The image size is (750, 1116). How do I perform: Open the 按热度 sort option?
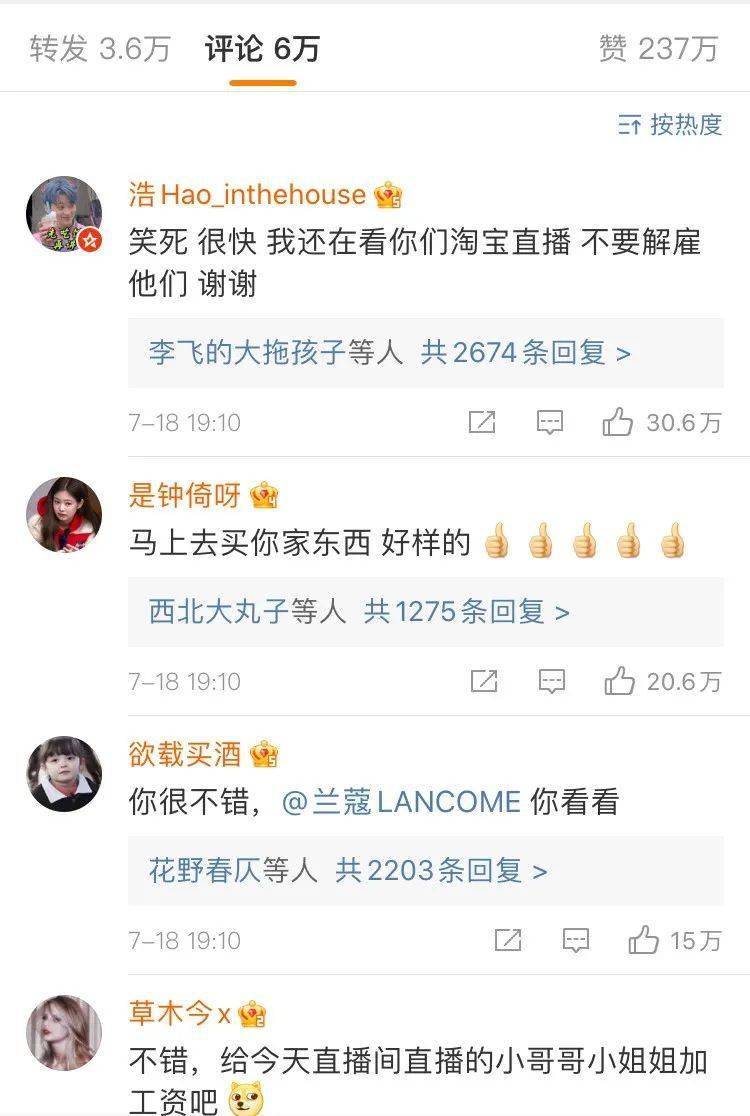[x=670, y=125]
